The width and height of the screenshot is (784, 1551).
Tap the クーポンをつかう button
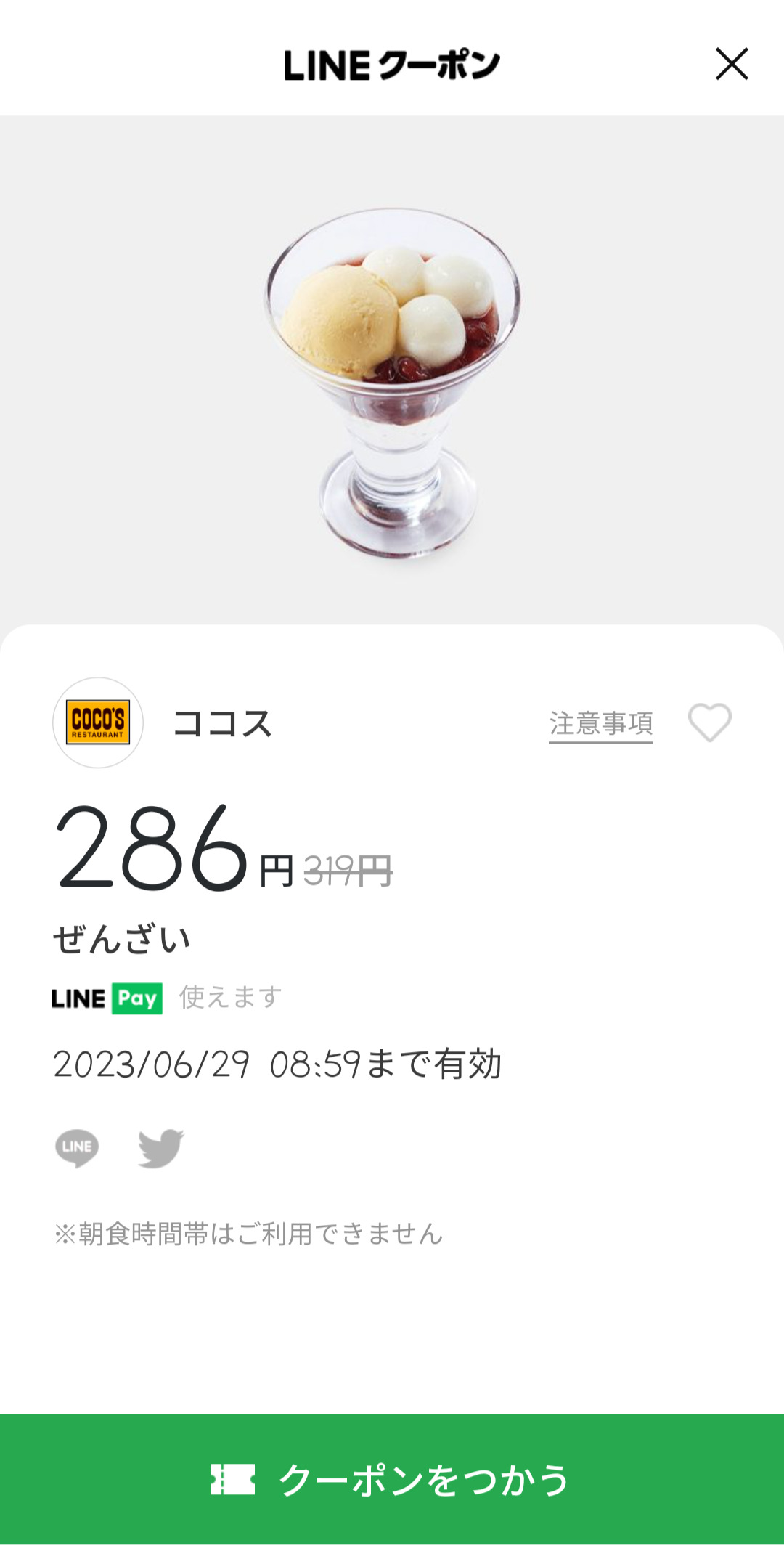[392, 1479]
